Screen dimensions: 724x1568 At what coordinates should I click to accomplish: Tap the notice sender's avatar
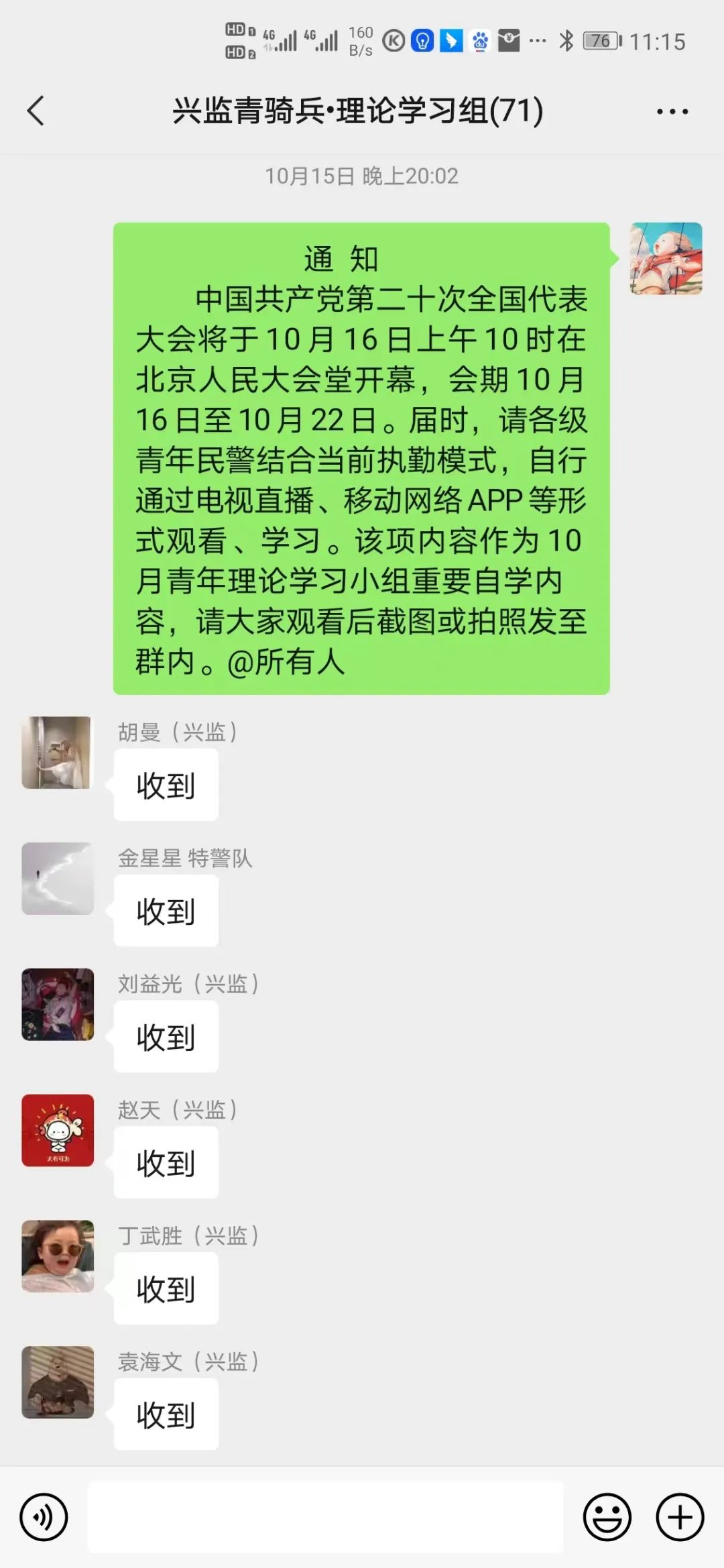point(666,259)
